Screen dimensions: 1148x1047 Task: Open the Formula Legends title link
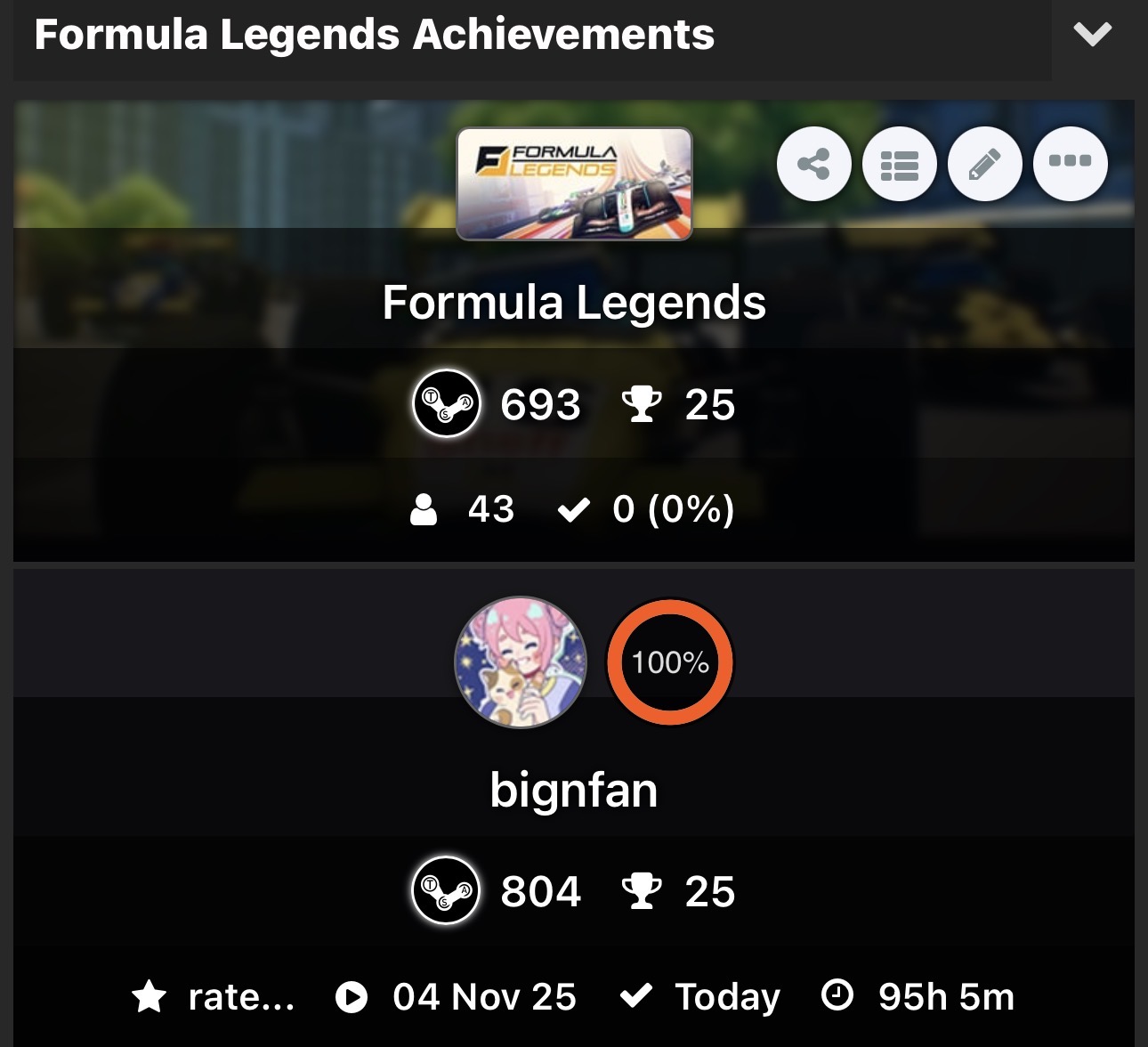574,303
